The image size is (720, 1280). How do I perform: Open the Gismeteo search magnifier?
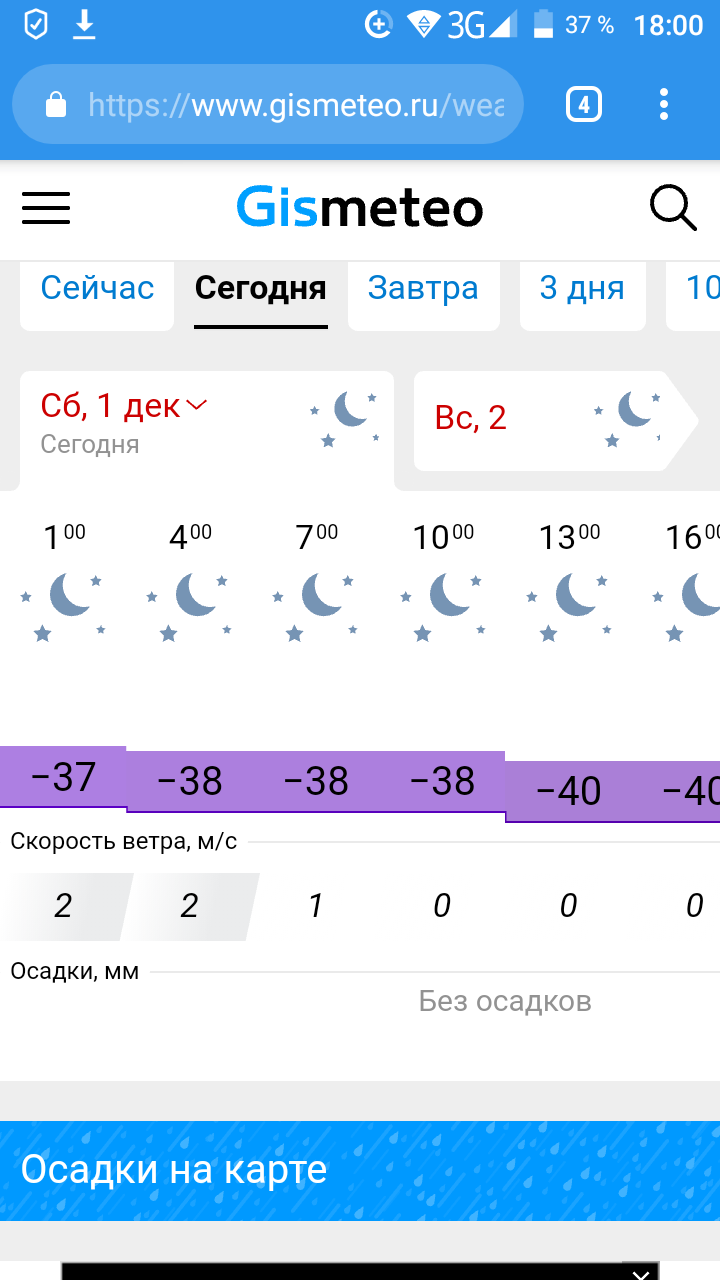pos(673,208)
